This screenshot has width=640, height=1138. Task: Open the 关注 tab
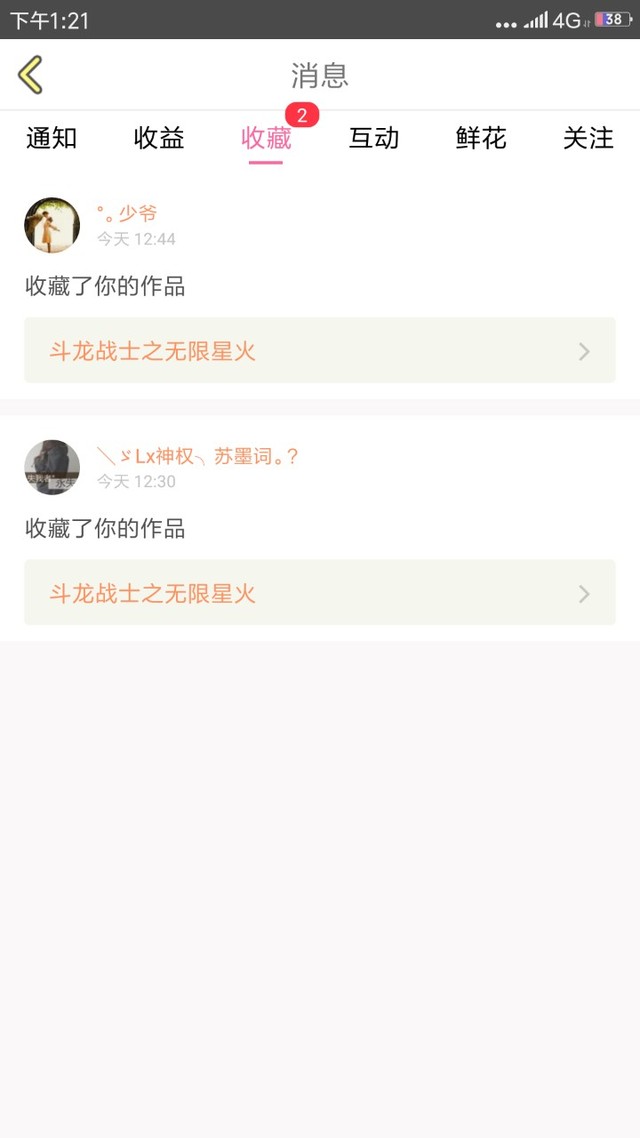coord(588,139)
